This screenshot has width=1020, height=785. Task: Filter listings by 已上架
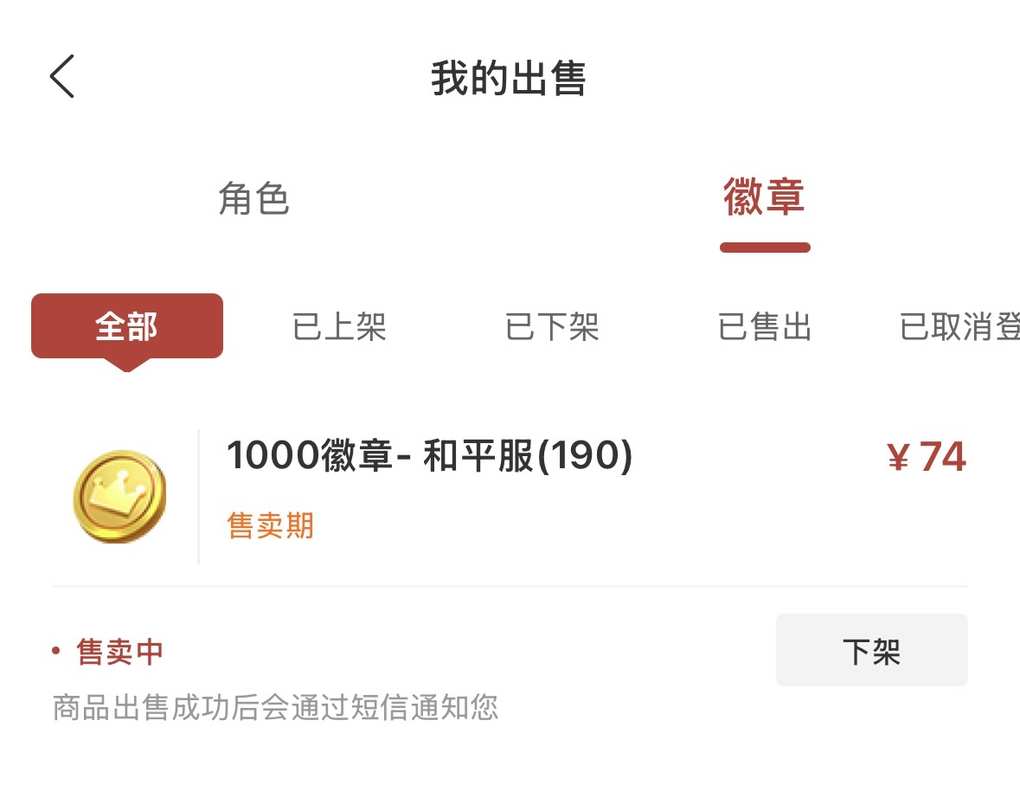pos(339,327)
